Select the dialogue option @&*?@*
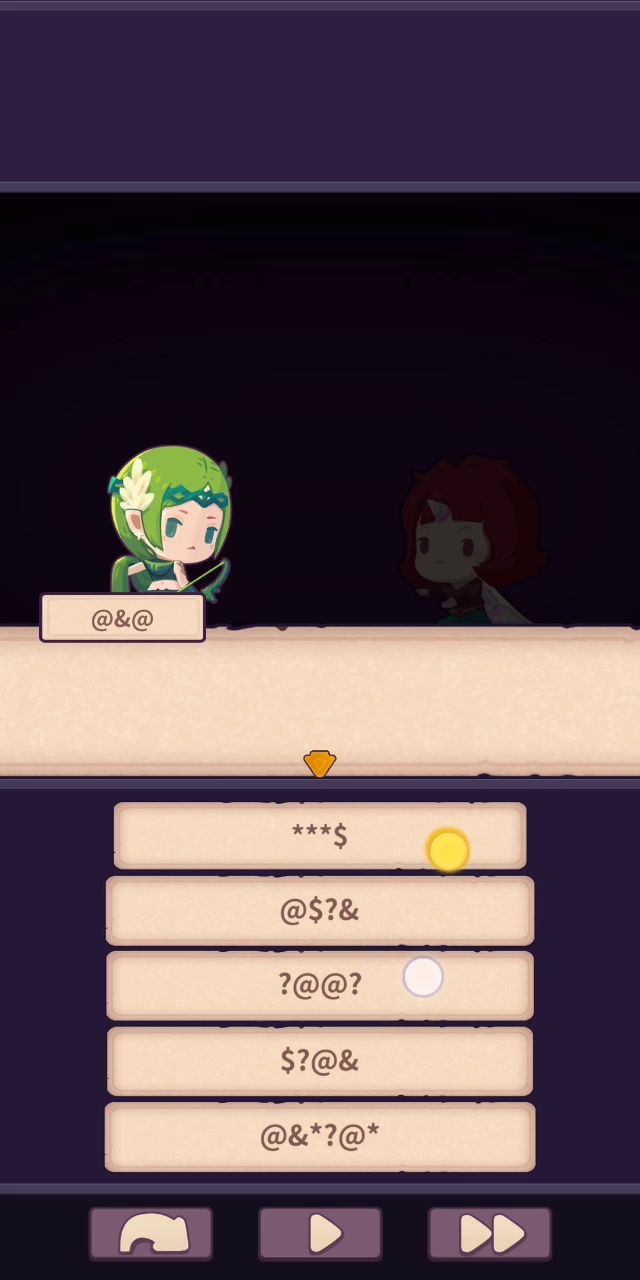 [319, 1137]
